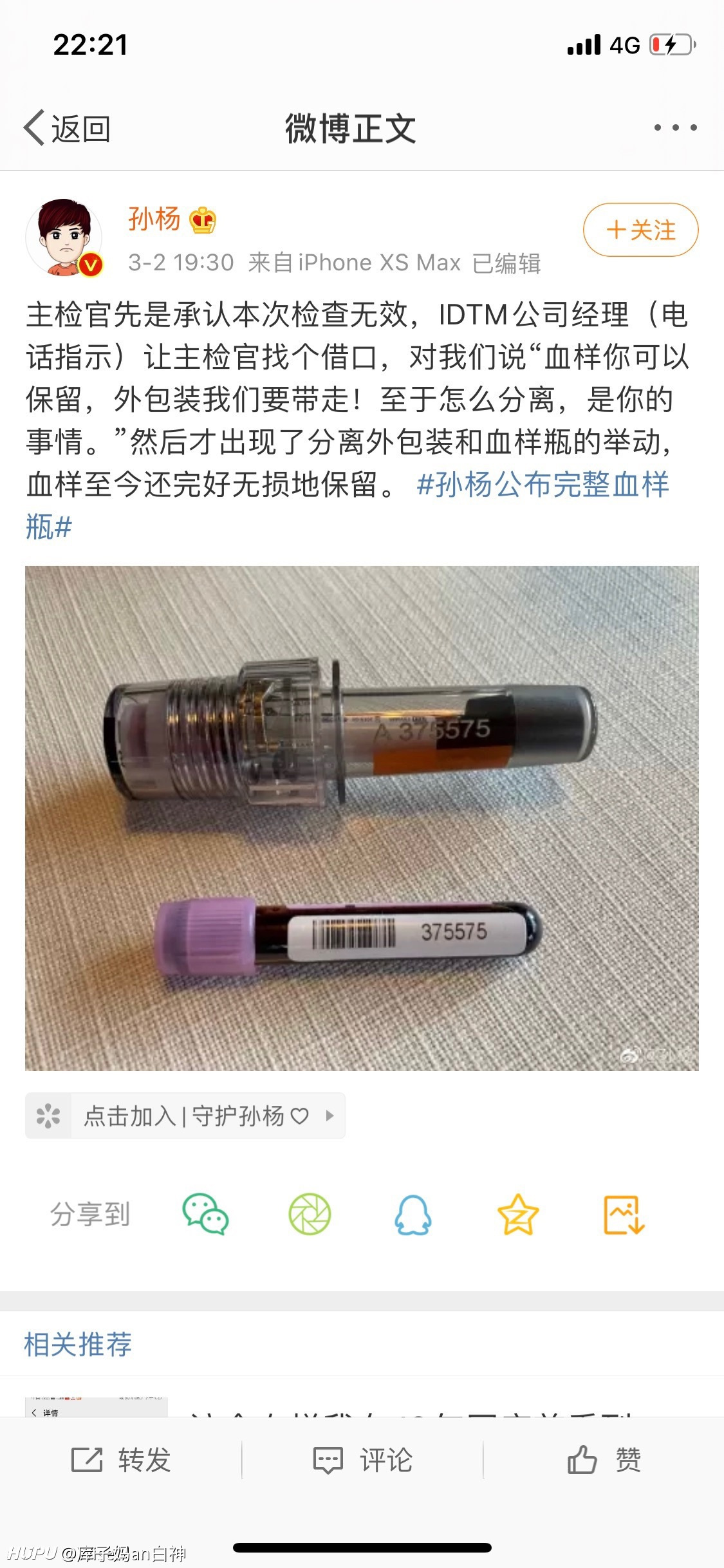Go back with the 返回 button
The height and width of the screenshot is (1568, 724).
[68, 128]
